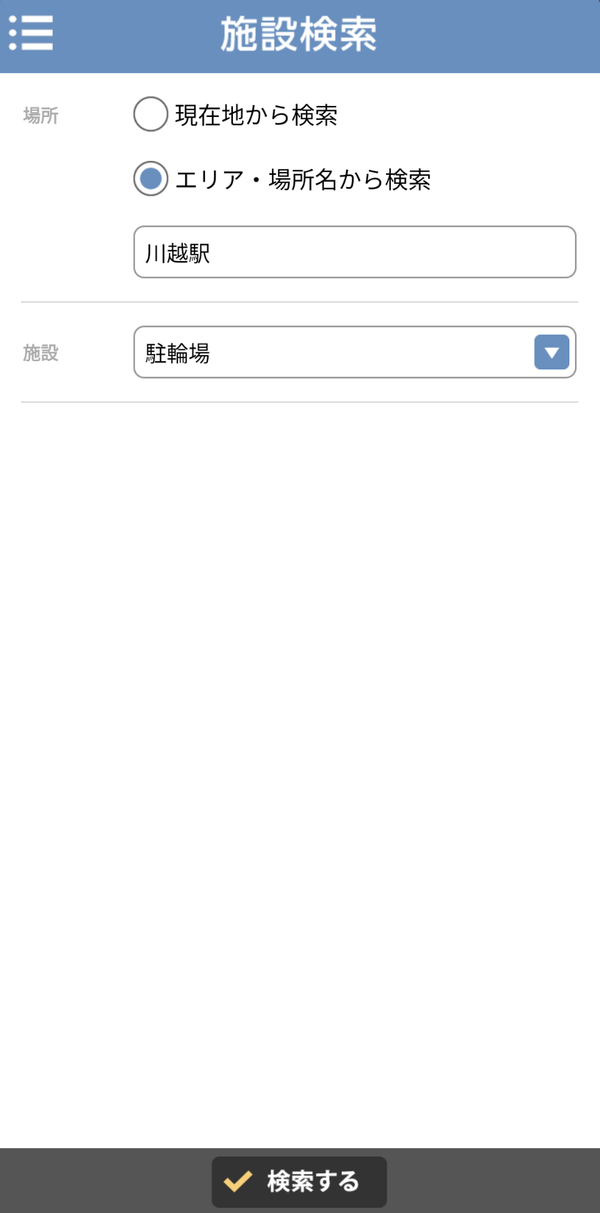
Task: Select the エリア・場所名から検索 radio option
Action: pos(150,179)
